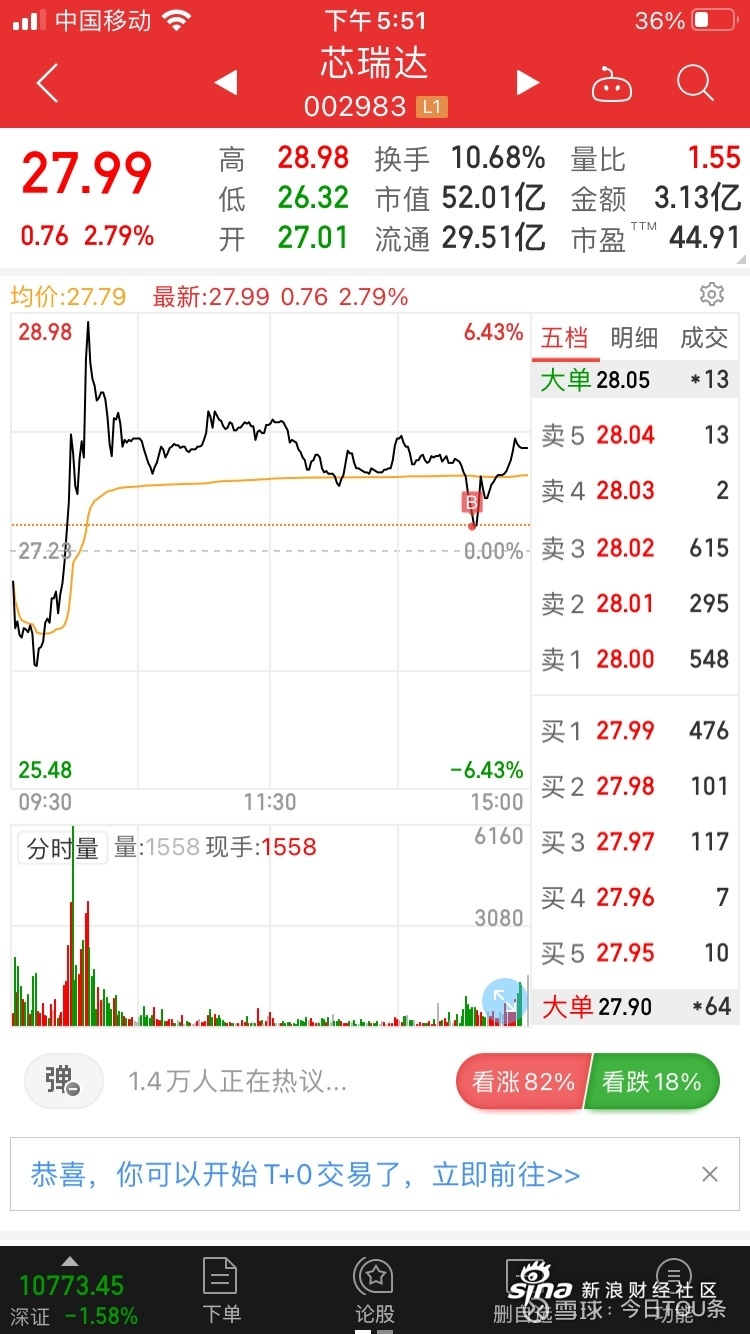Open 论股 discussion tab
This screenshot has width=750, height=1334.
click(x=375, y=1290)
